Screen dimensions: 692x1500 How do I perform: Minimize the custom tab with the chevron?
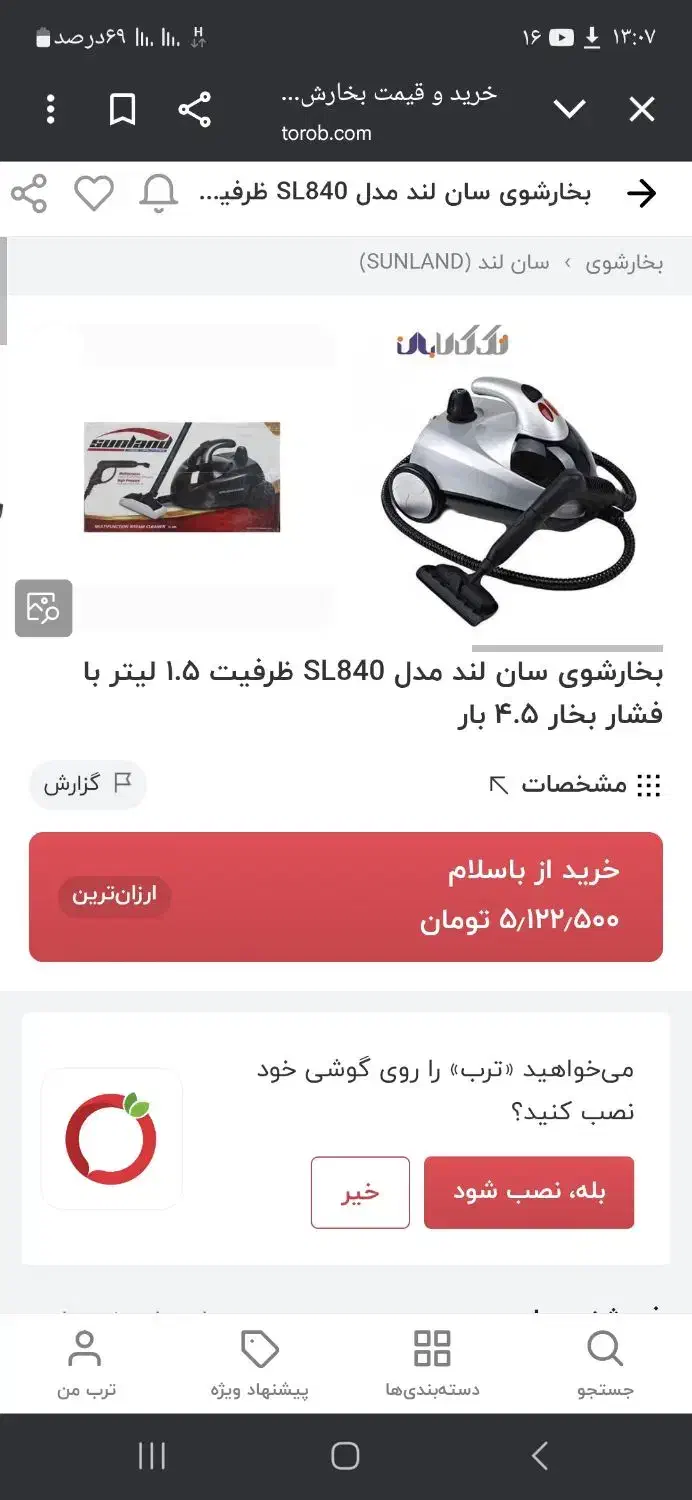(569, 109)
